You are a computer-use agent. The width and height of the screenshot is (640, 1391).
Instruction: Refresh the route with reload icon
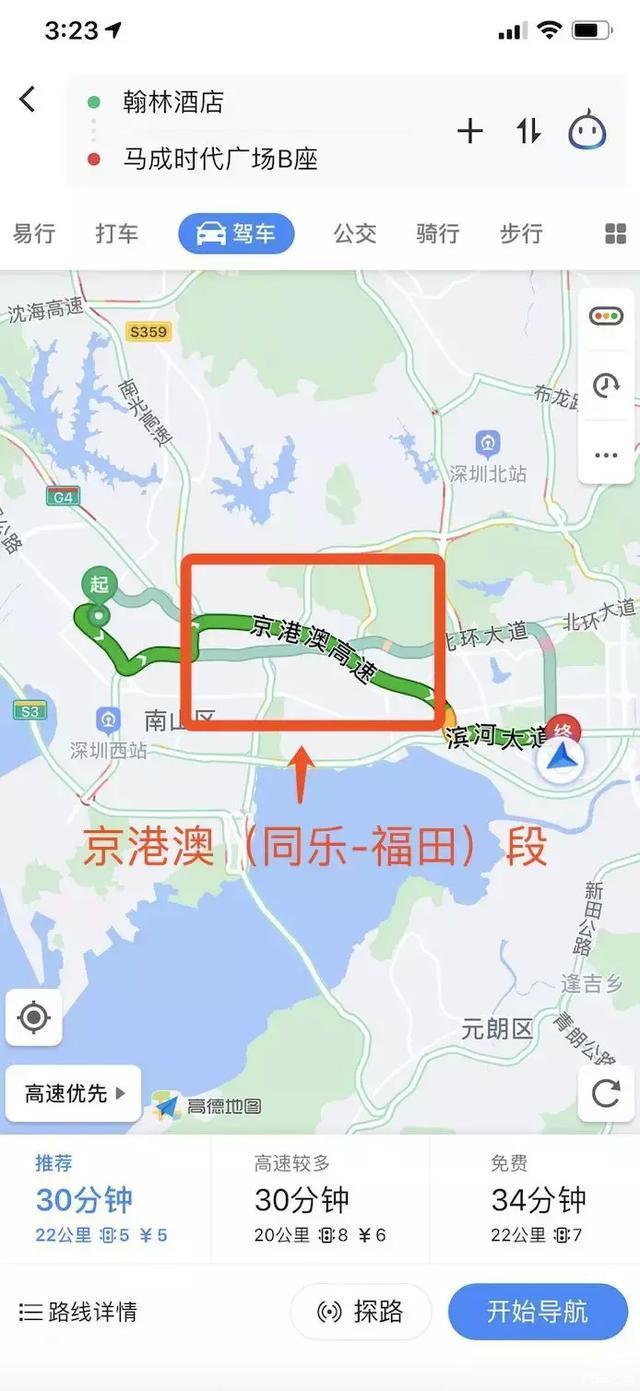coord(606,1093)
